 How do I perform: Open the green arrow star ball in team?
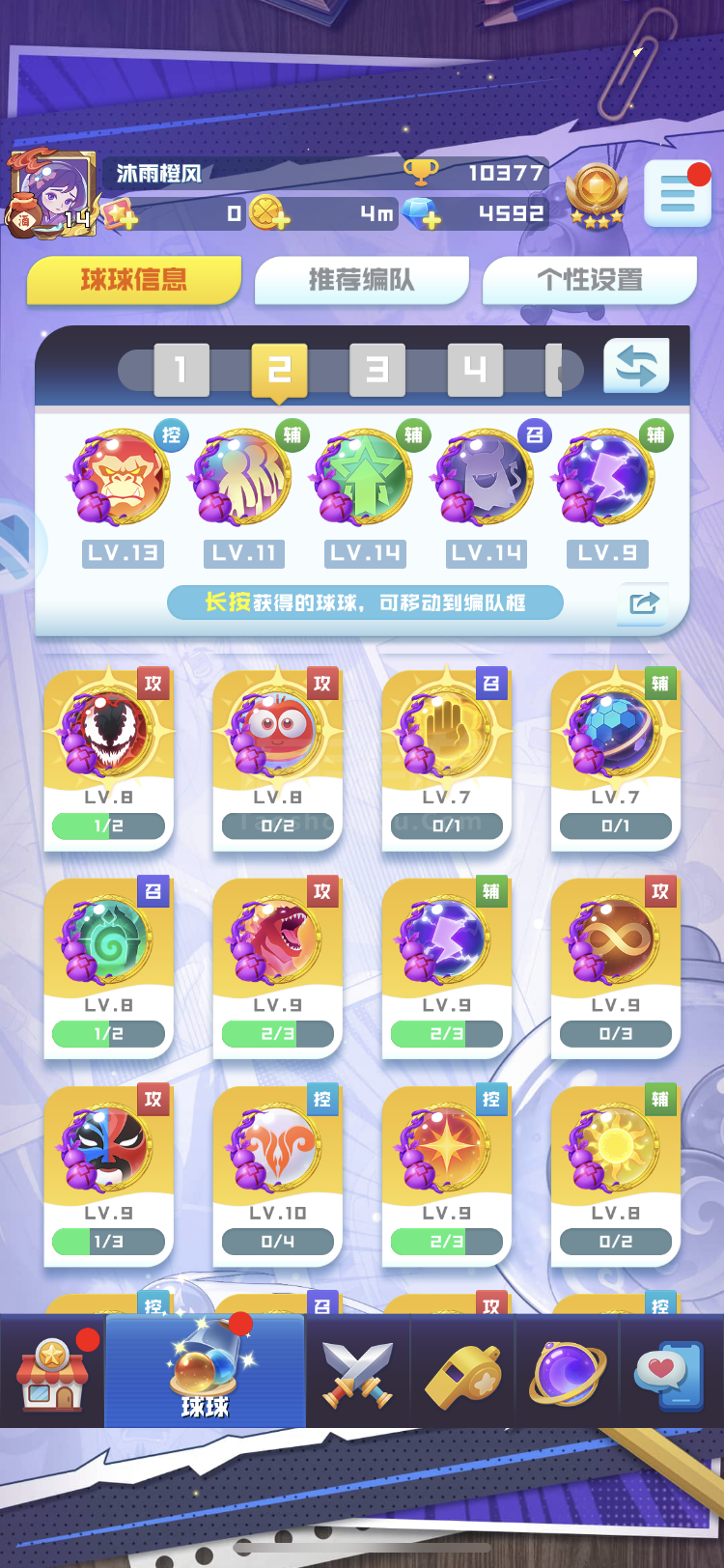click(365, 478)
